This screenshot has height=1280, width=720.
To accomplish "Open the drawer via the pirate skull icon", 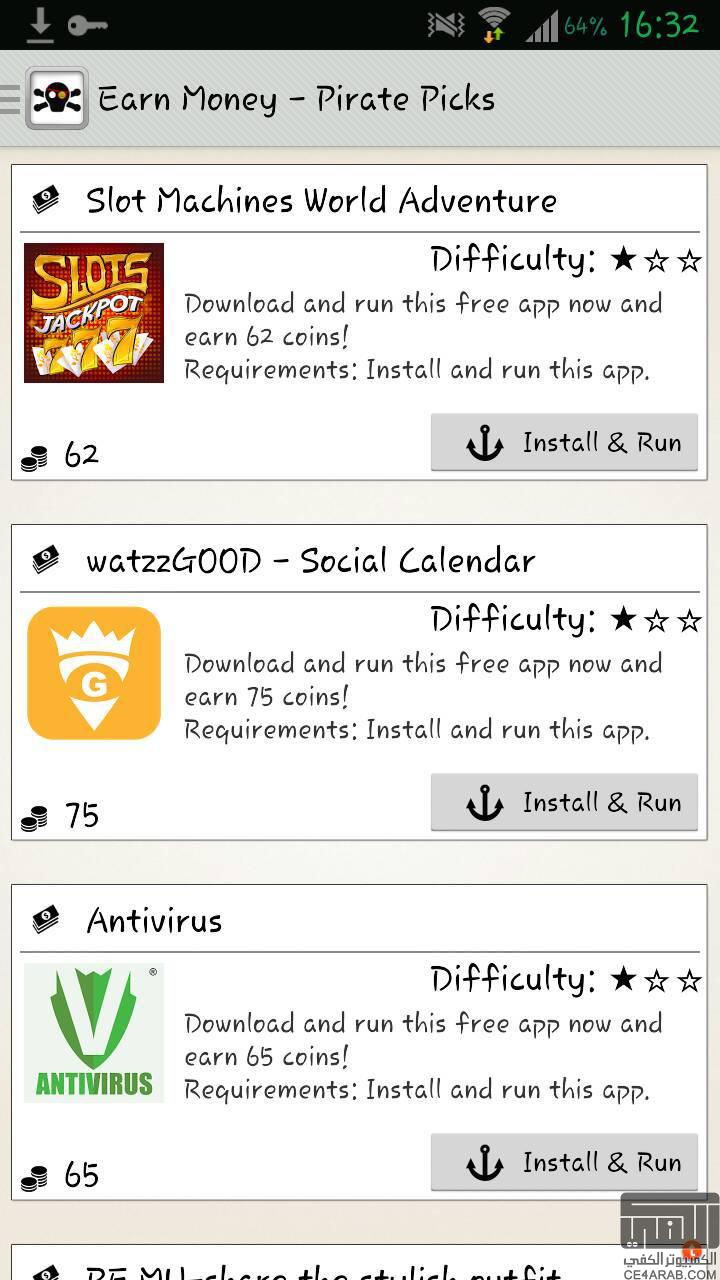I will tap(56, 98).
